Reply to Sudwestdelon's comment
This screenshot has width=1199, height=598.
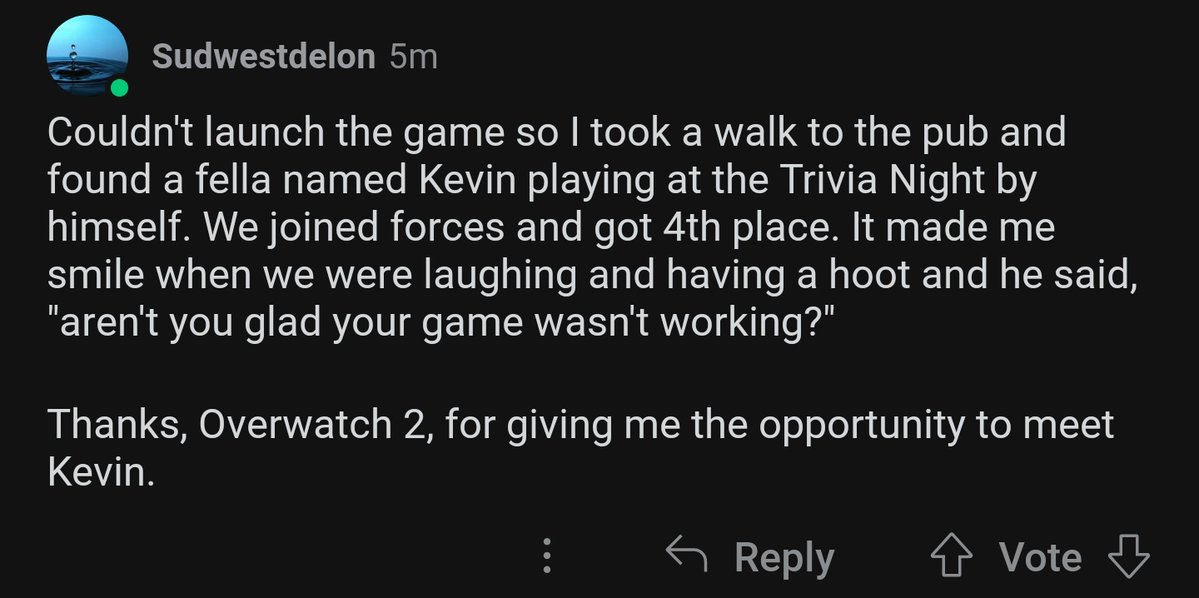click(x=750, y=557)
